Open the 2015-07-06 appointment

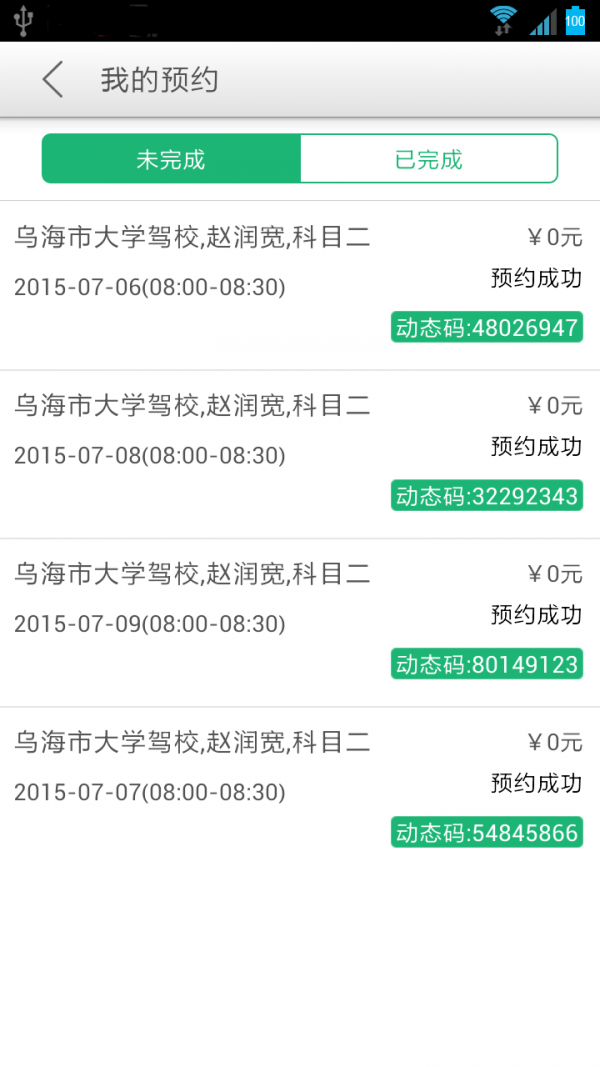coord(299,285)
